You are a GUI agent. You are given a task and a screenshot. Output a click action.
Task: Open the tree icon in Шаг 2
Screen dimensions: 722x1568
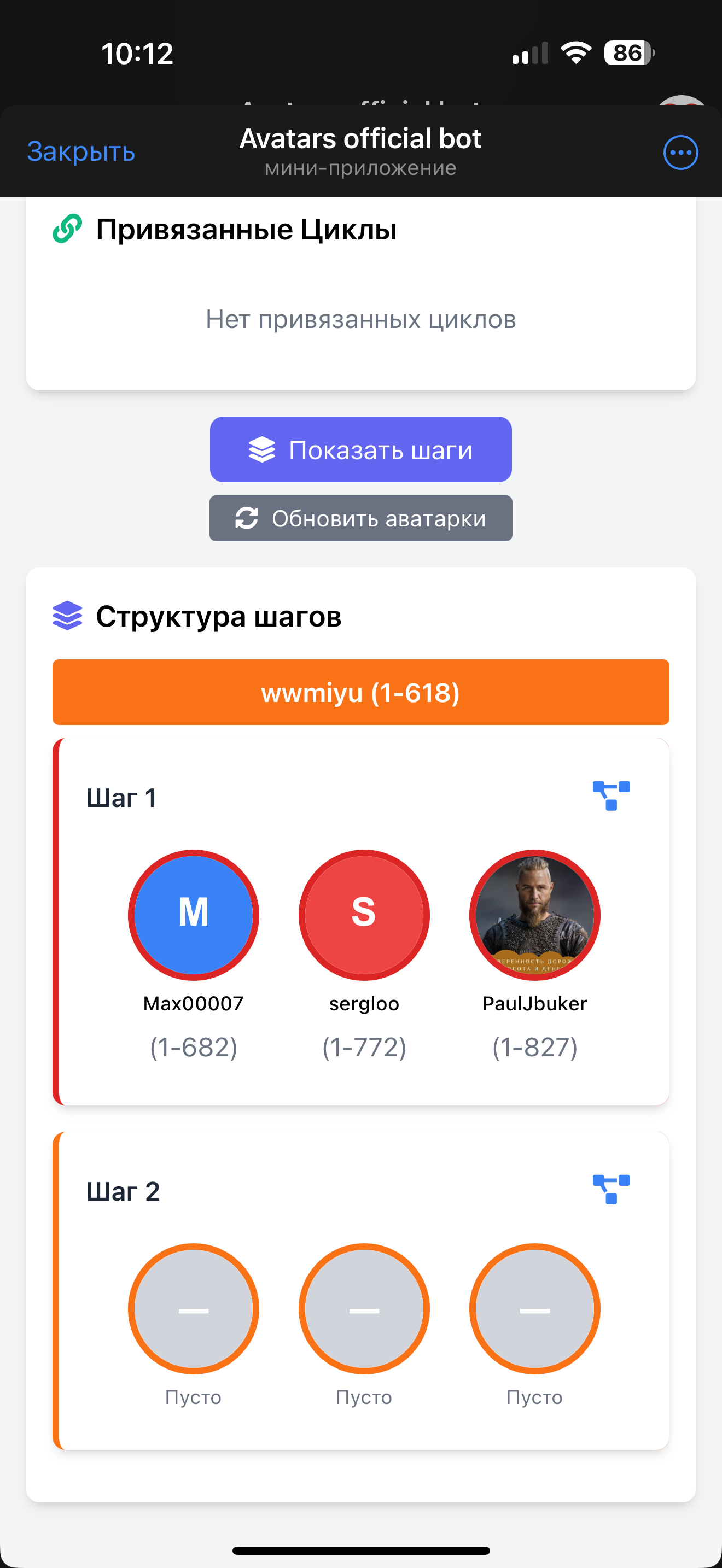pyautogui.click(x=611, y=1189)
